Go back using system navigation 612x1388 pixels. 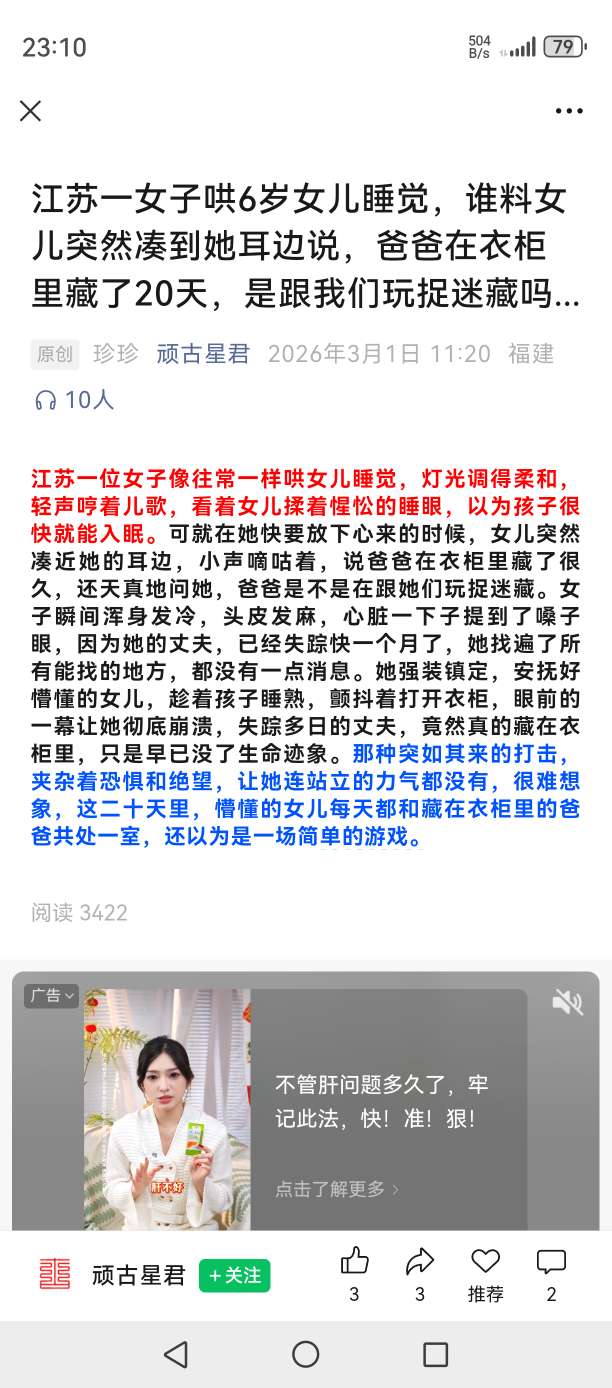tap(176, 1354)
